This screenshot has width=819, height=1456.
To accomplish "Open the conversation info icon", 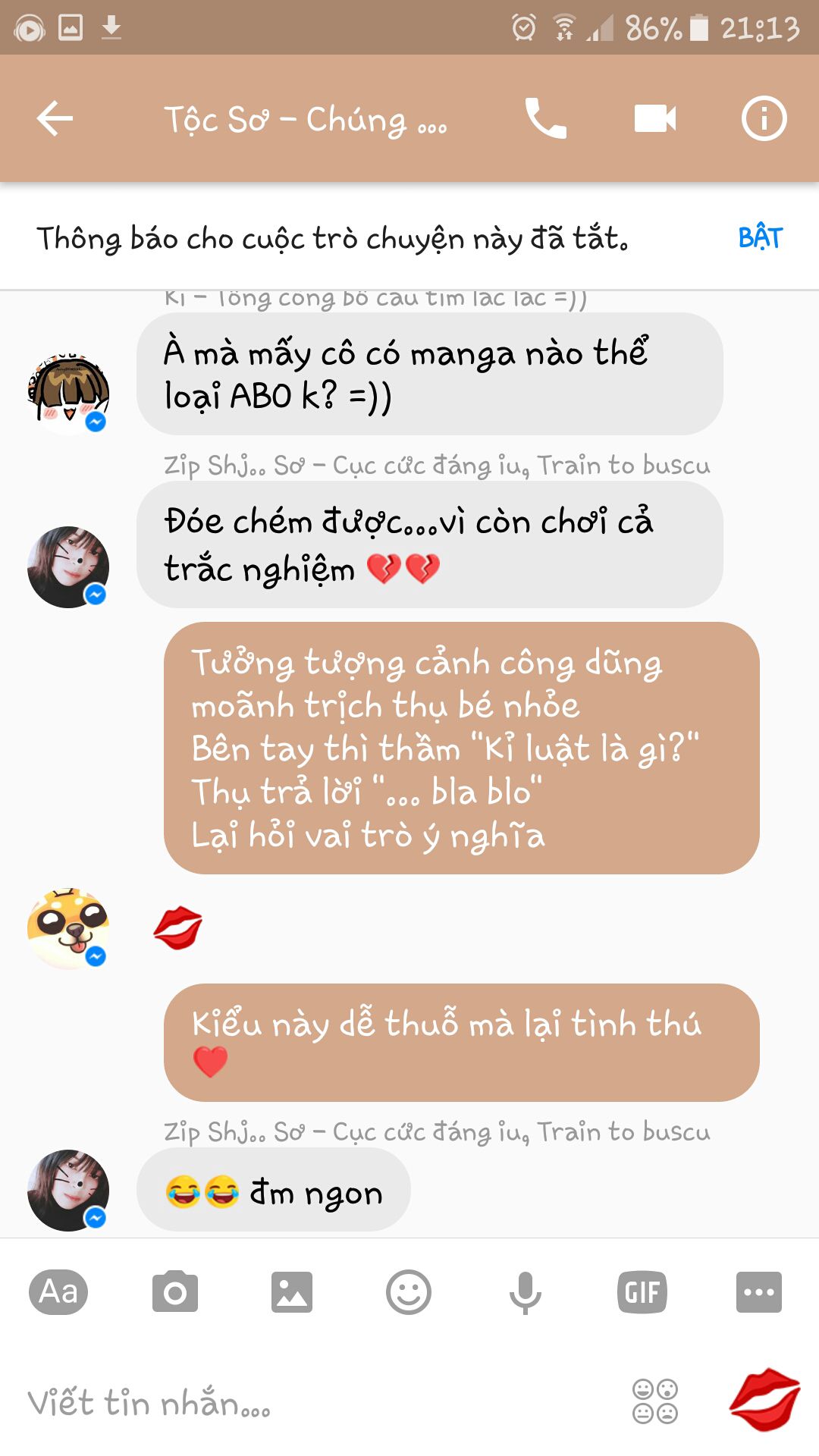I will 764,118.
